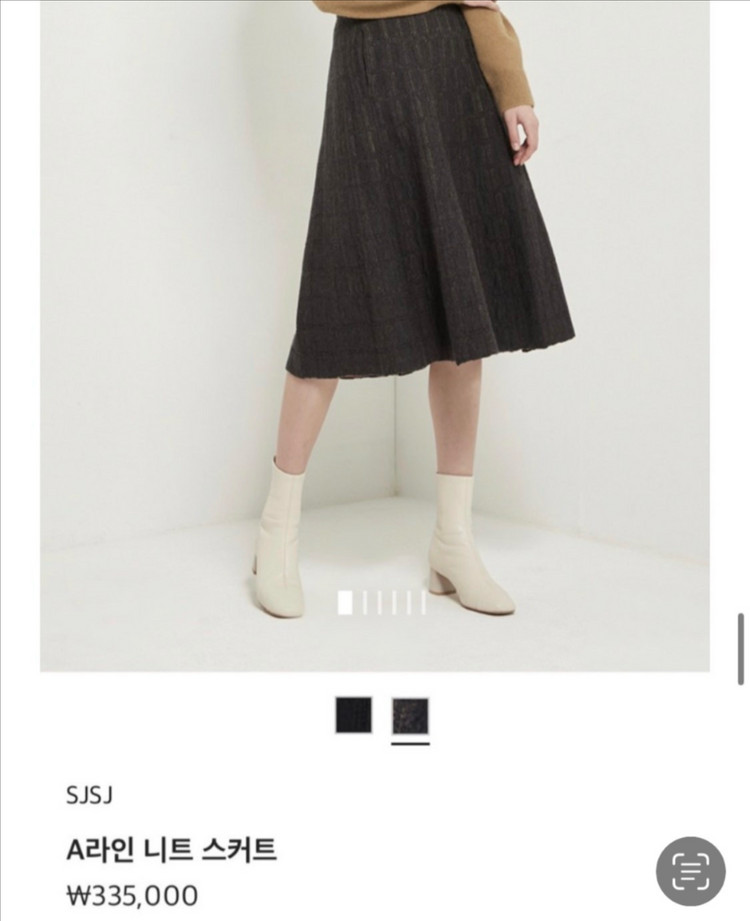This screenshot has height=921, width=750.
Task: Tap the text scan floating button
Action: click(x=690, y=871)
